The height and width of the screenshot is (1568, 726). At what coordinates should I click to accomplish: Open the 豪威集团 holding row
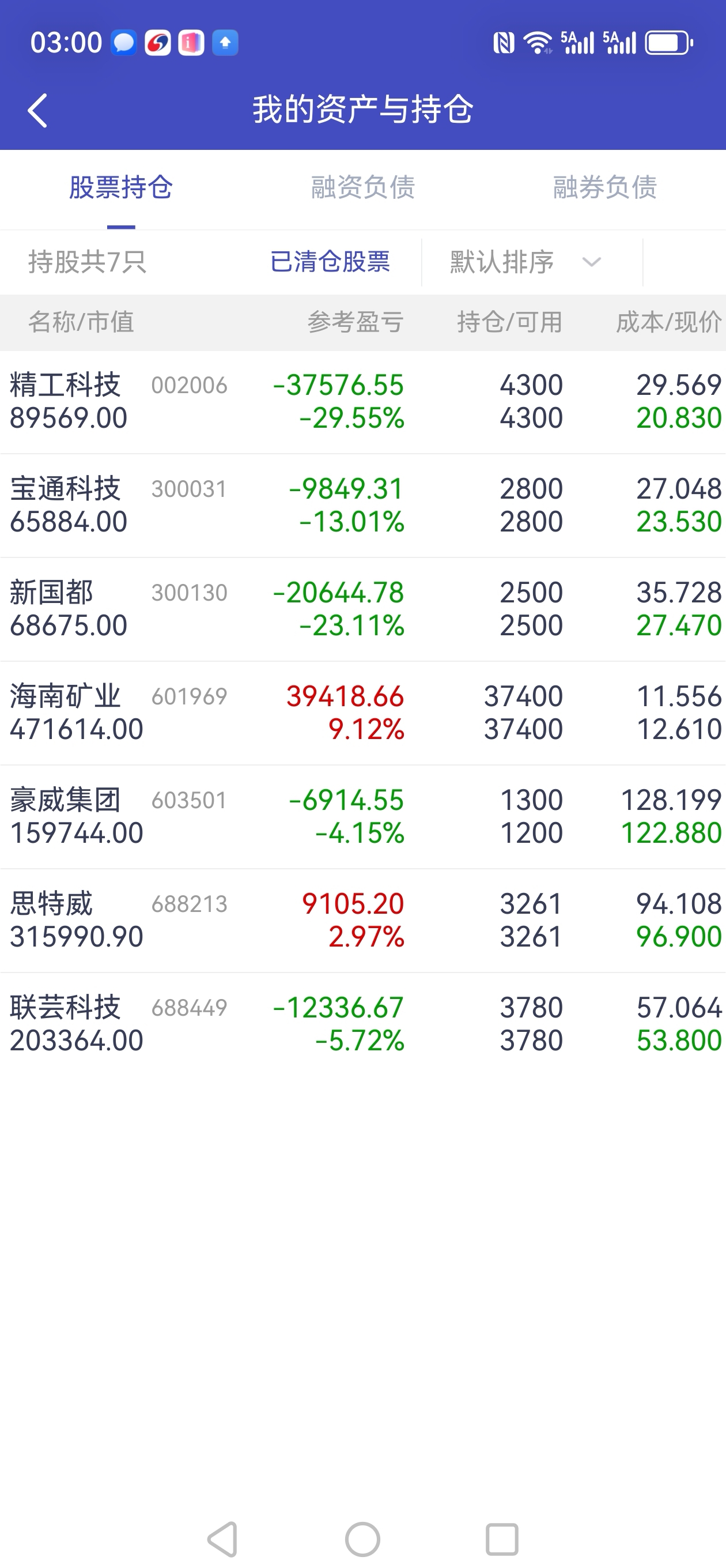tap(362, 816)
